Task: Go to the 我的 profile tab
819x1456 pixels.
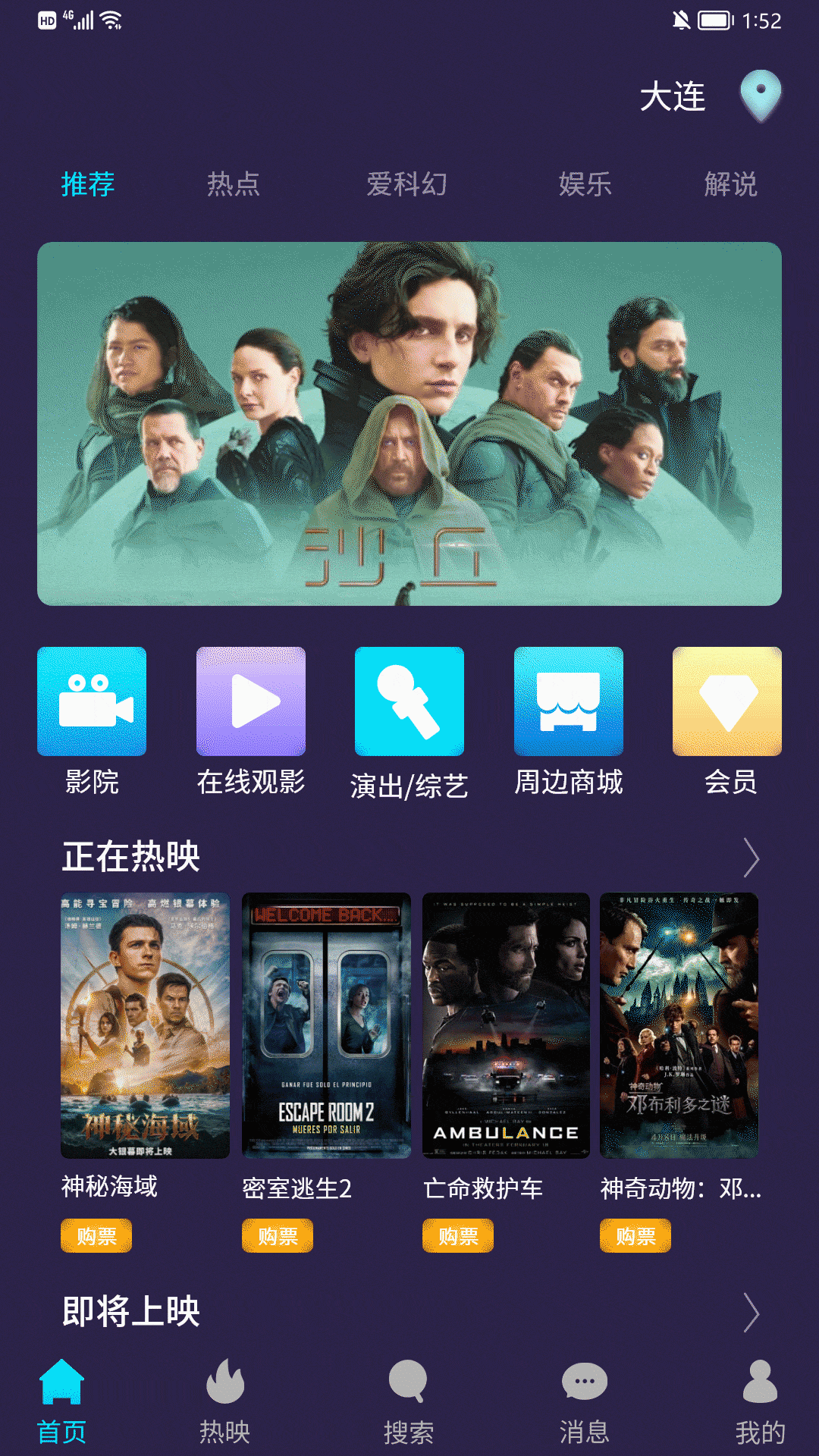Action: [x=760, y=1401]
